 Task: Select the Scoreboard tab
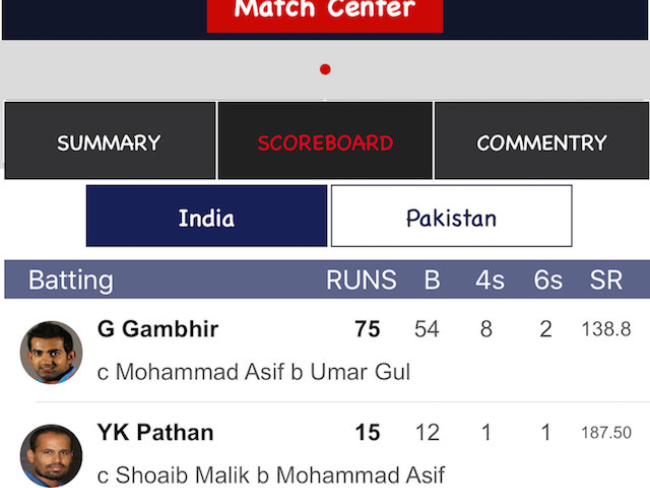tap(325, 142)
